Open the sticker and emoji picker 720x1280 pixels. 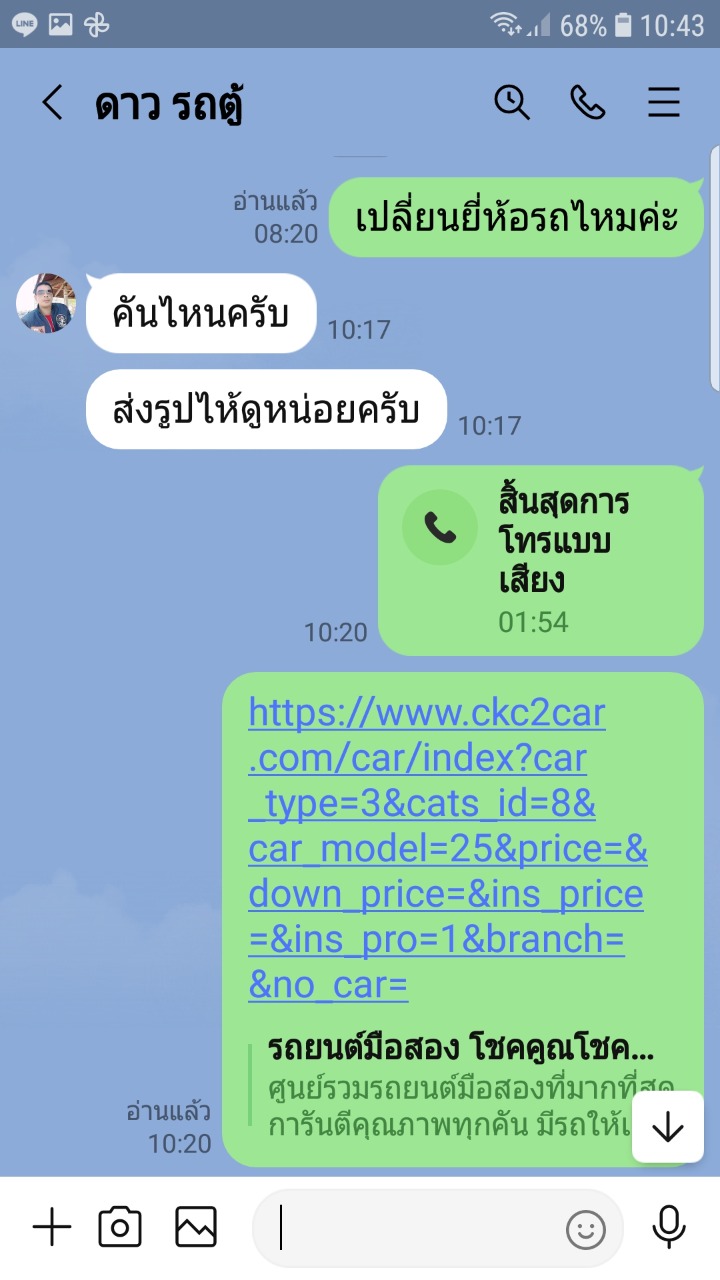tap(586, 1229)
